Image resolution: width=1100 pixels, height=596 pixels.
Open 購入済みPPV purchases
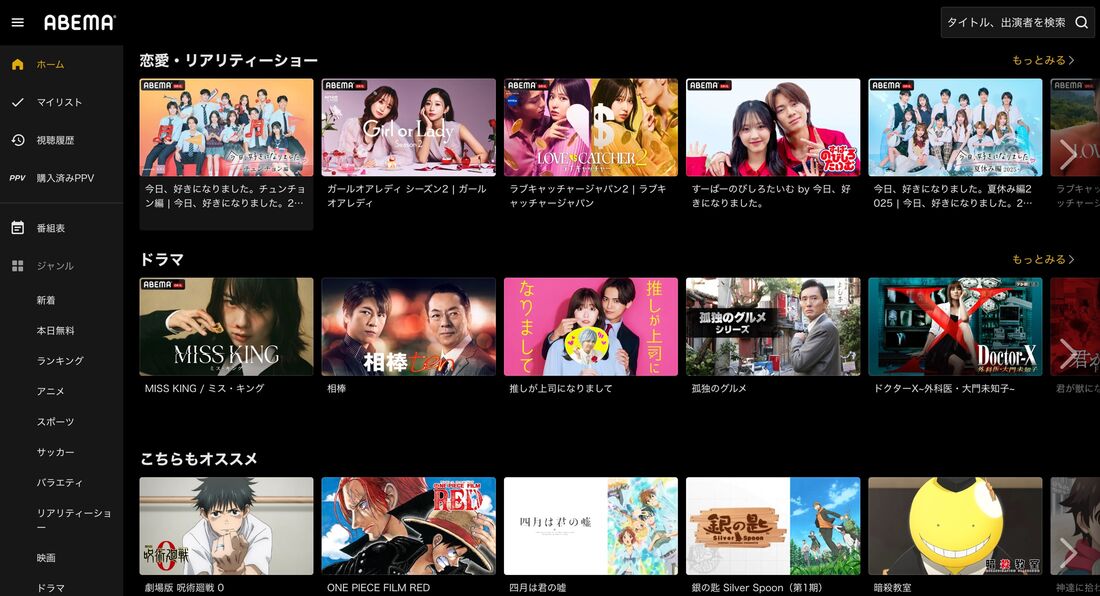(x=65, y=178)
